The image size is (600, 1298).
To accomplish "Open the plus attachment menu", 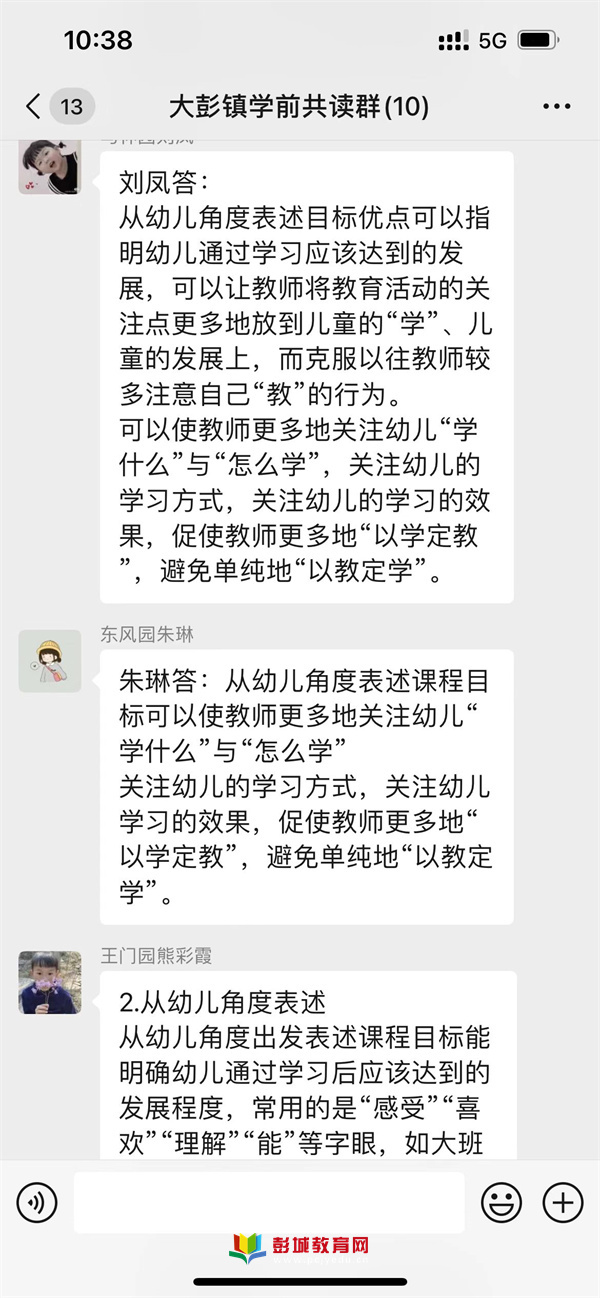I will (x=562, y=1202).
